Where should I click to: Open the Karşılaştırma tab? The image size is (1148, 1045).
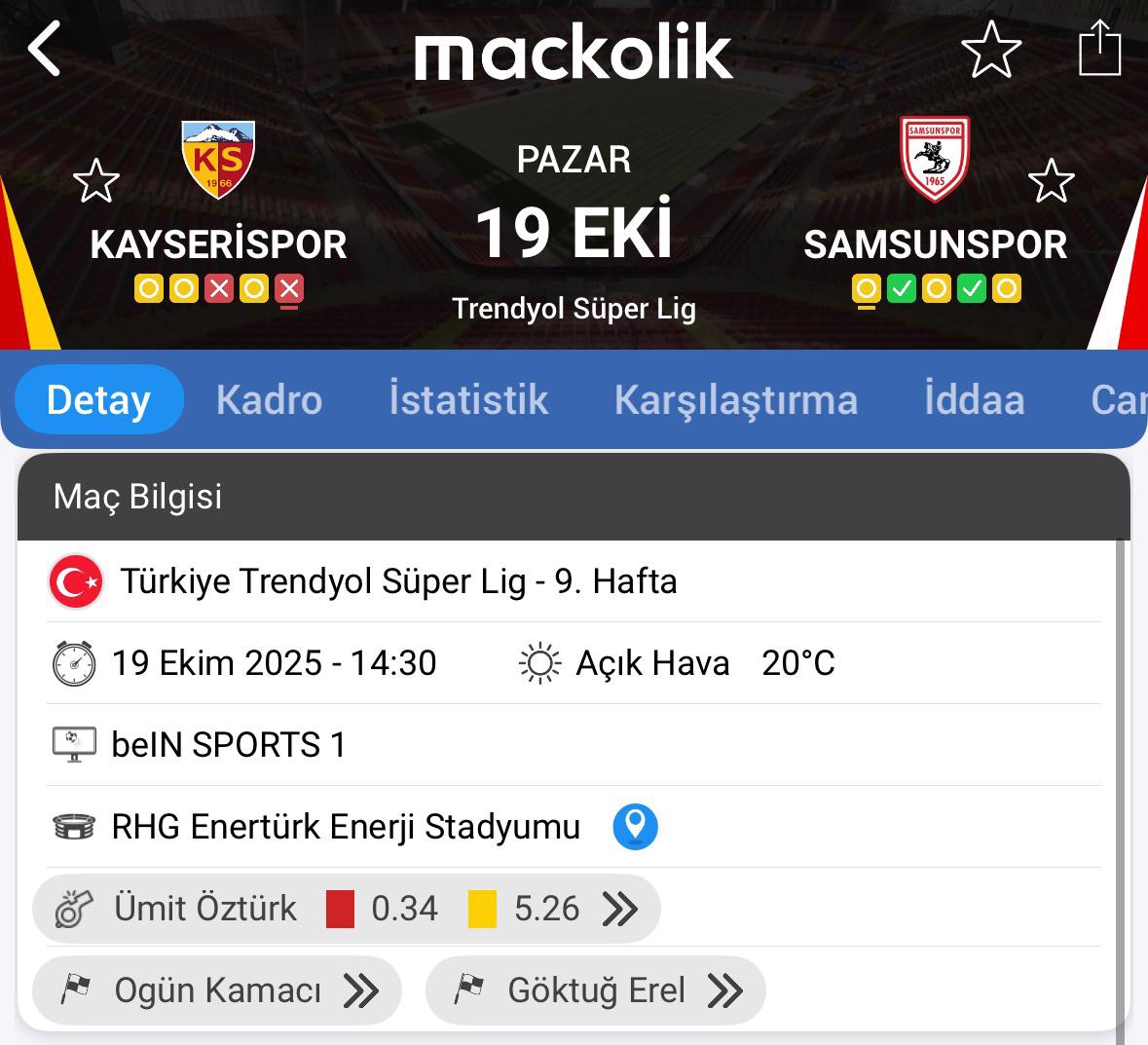[x=735, y=399]
